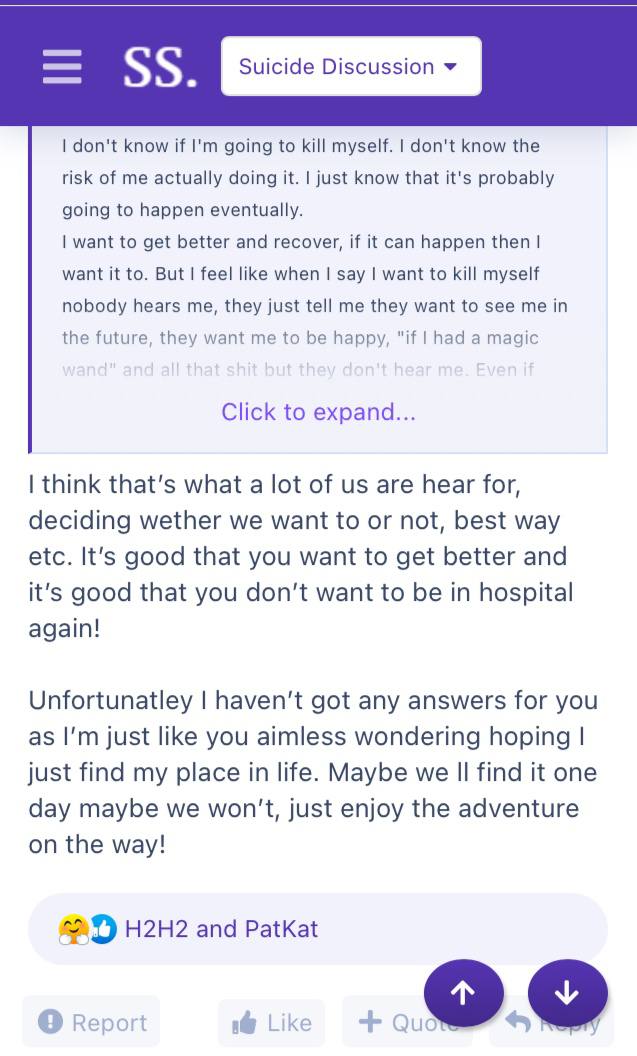Expand the quoted post with Click to expand
This screenshot has height=1056, width=637.
(318, 411)
